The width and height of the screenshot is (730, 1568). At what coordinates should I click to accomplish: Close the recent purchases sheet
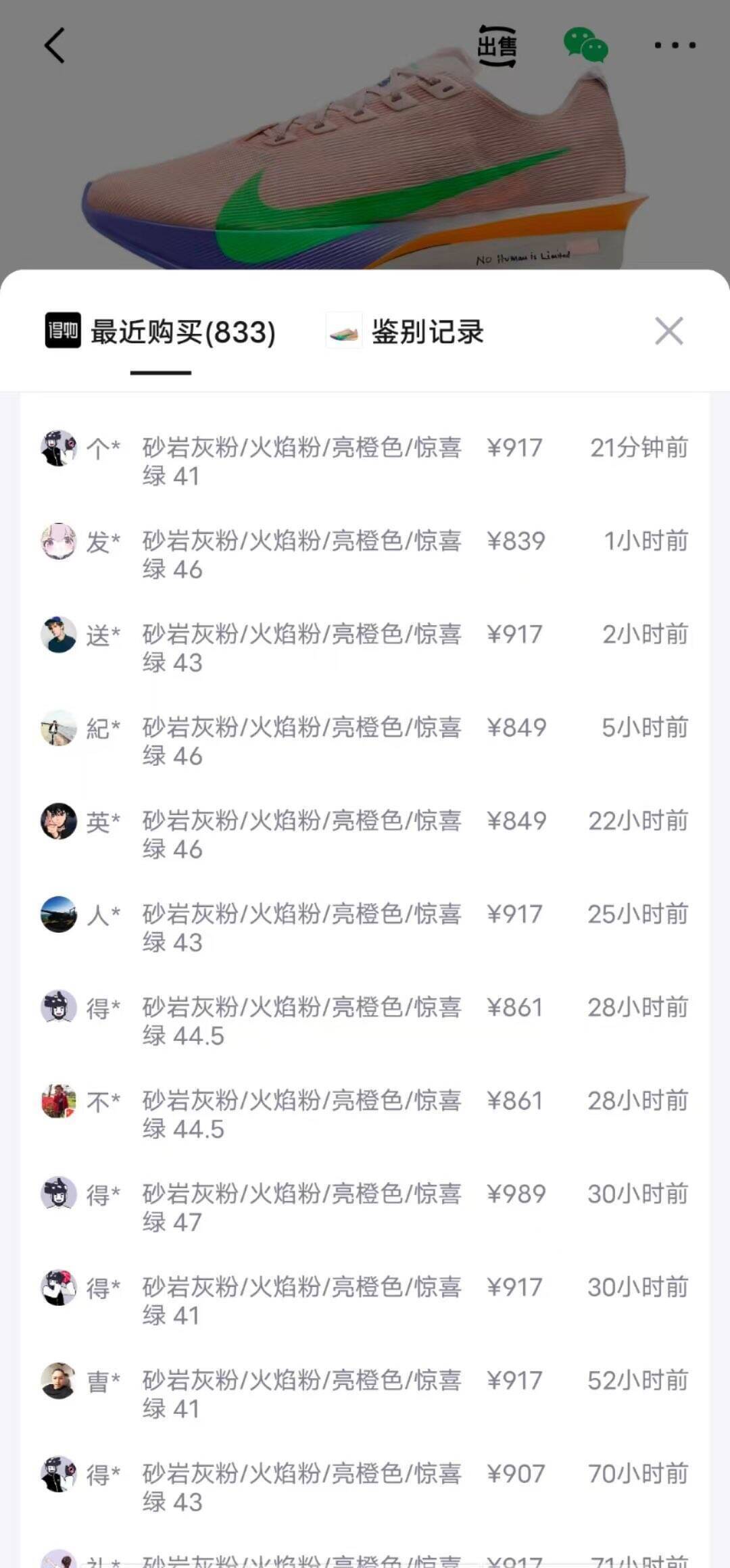(668, 331)
